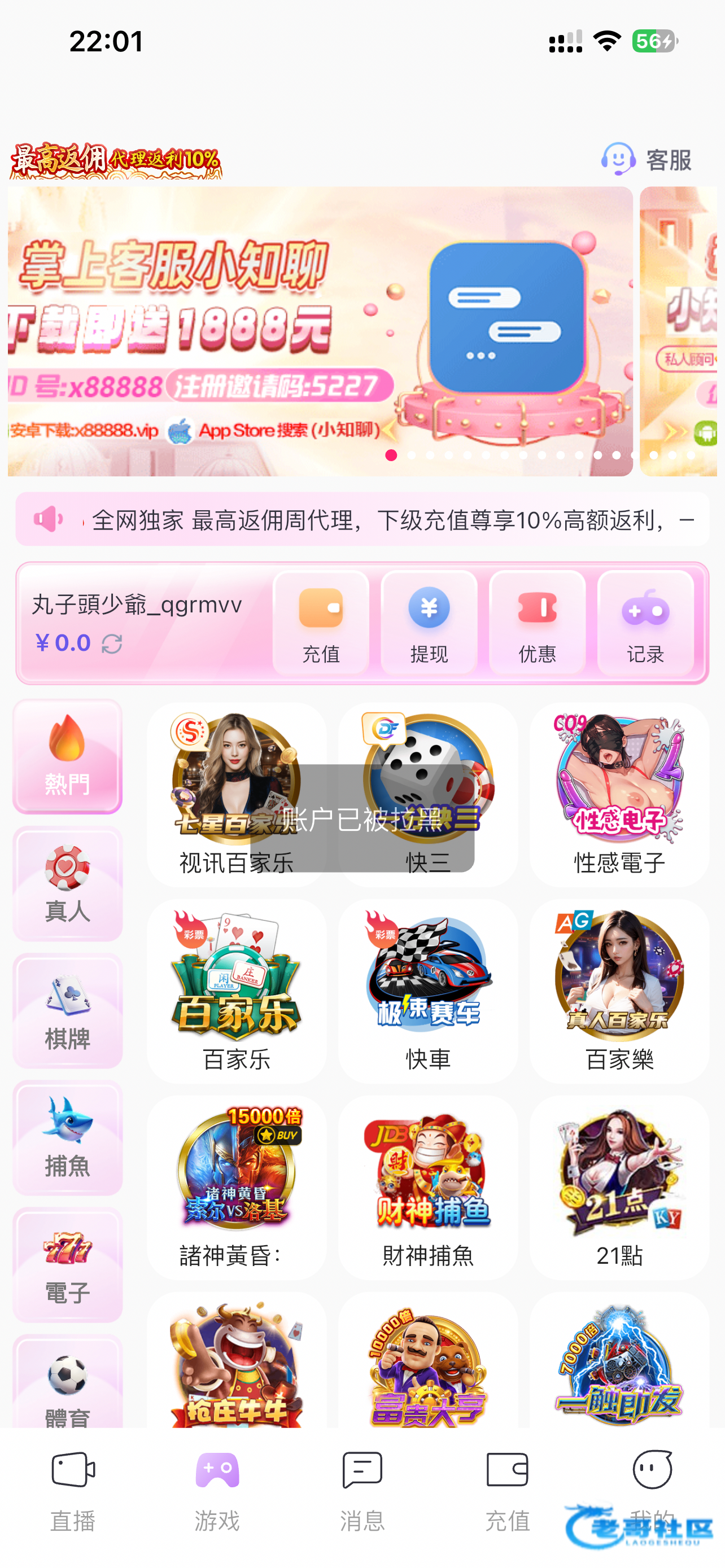Open the 財神捕魚 game tile

coord(428,1187)
